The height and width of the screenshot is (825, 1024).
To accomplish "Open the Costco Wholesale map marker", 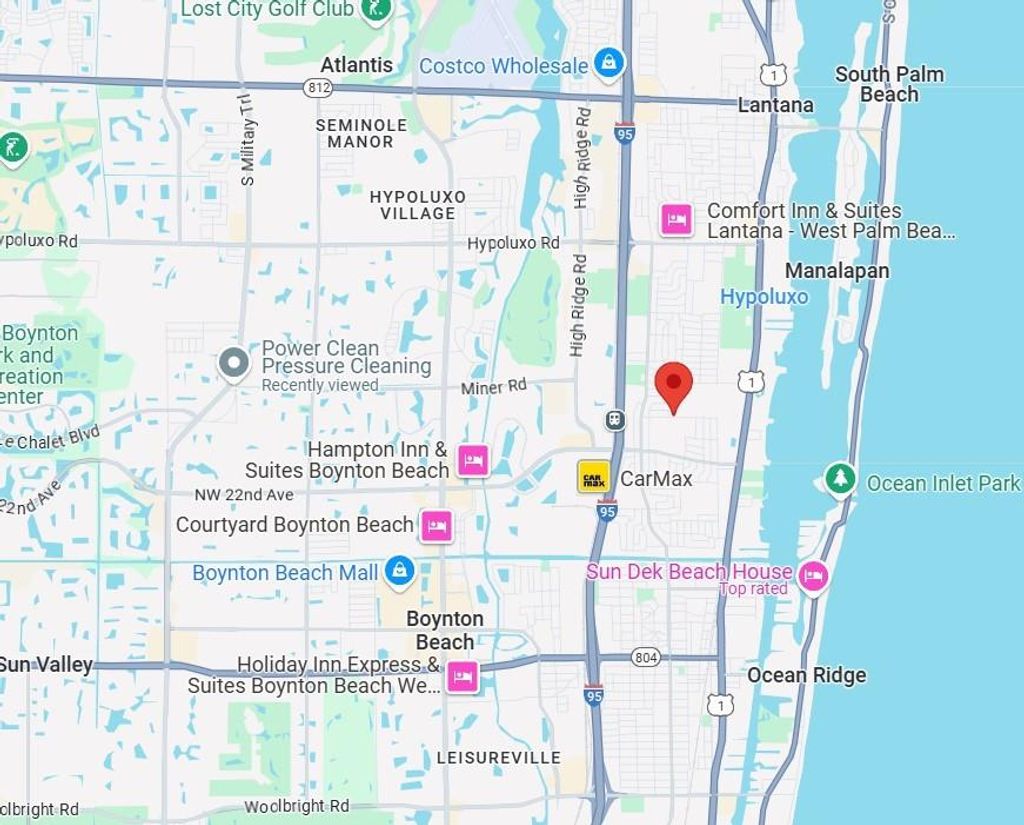I will 607,65.
